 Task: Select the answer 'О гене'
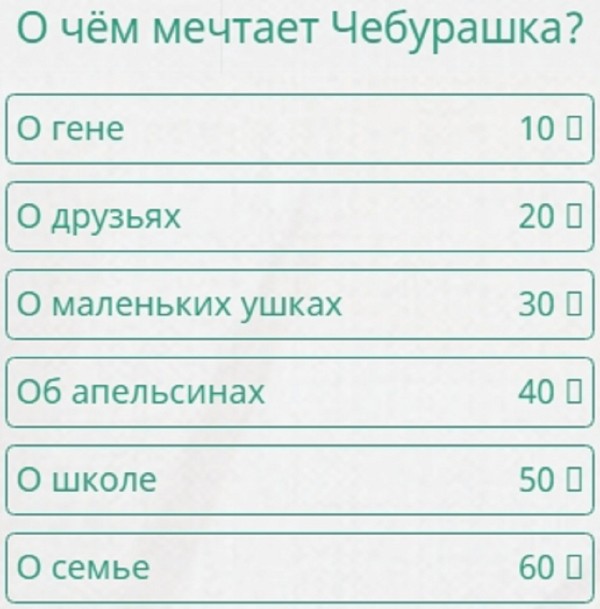click(300, 129)
